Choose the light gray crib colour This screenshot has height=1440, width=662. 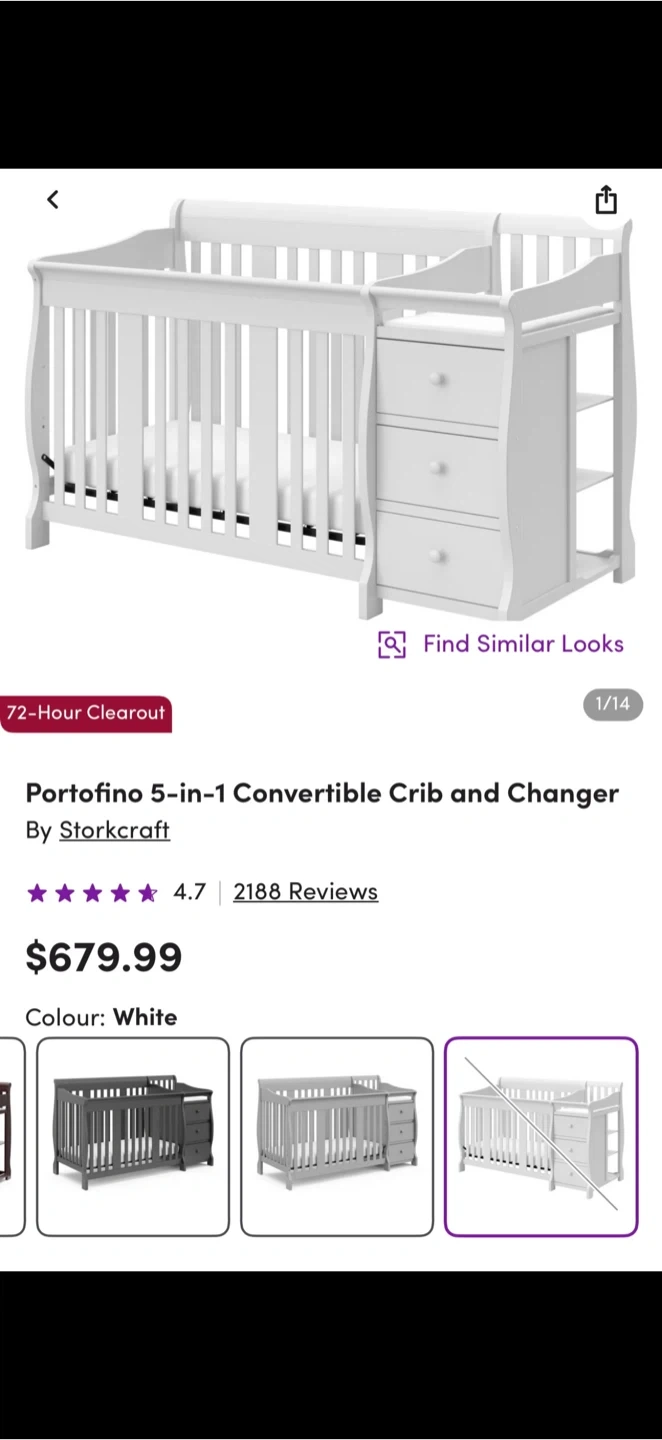337,1136
